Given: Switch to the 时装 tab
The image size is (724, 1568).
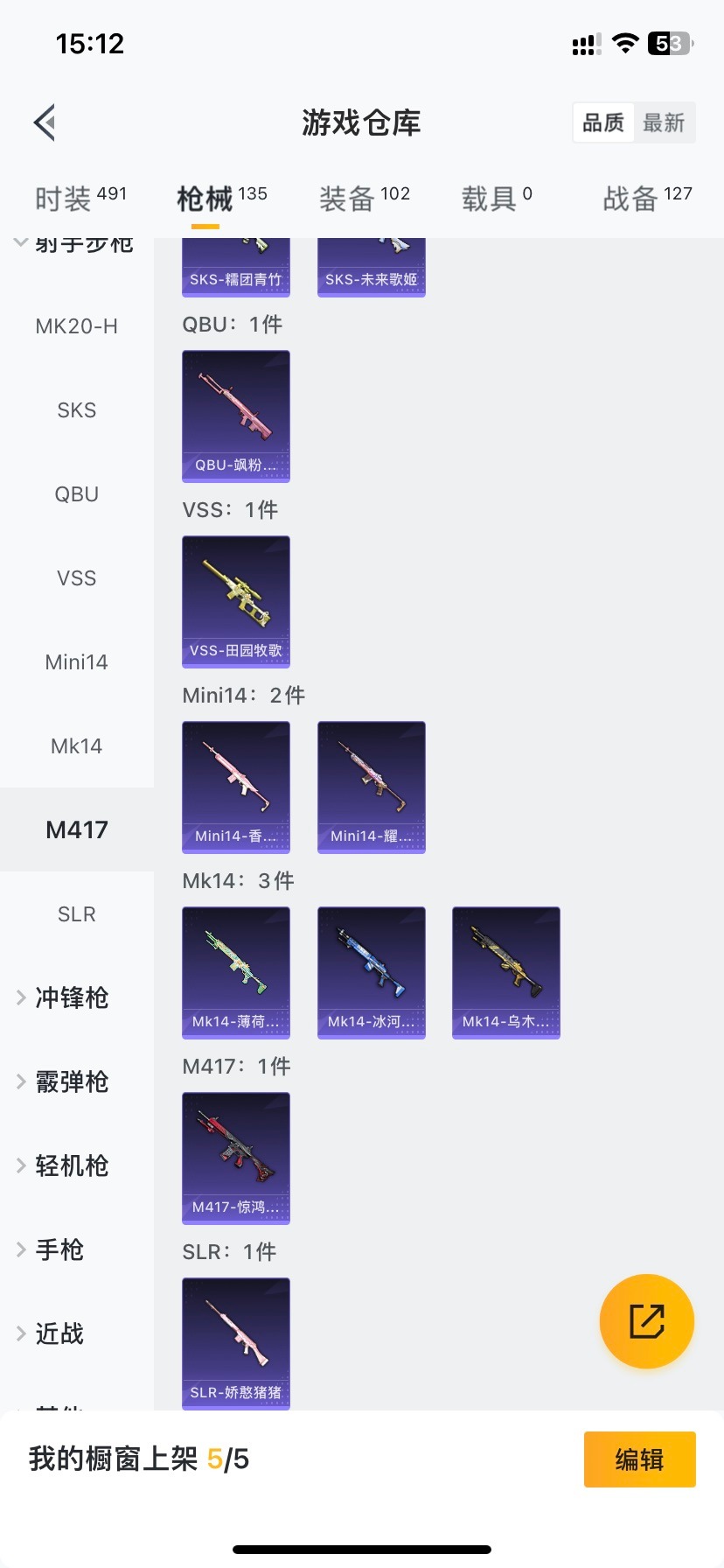Looking at the screenshot, I should pos(80,199).
